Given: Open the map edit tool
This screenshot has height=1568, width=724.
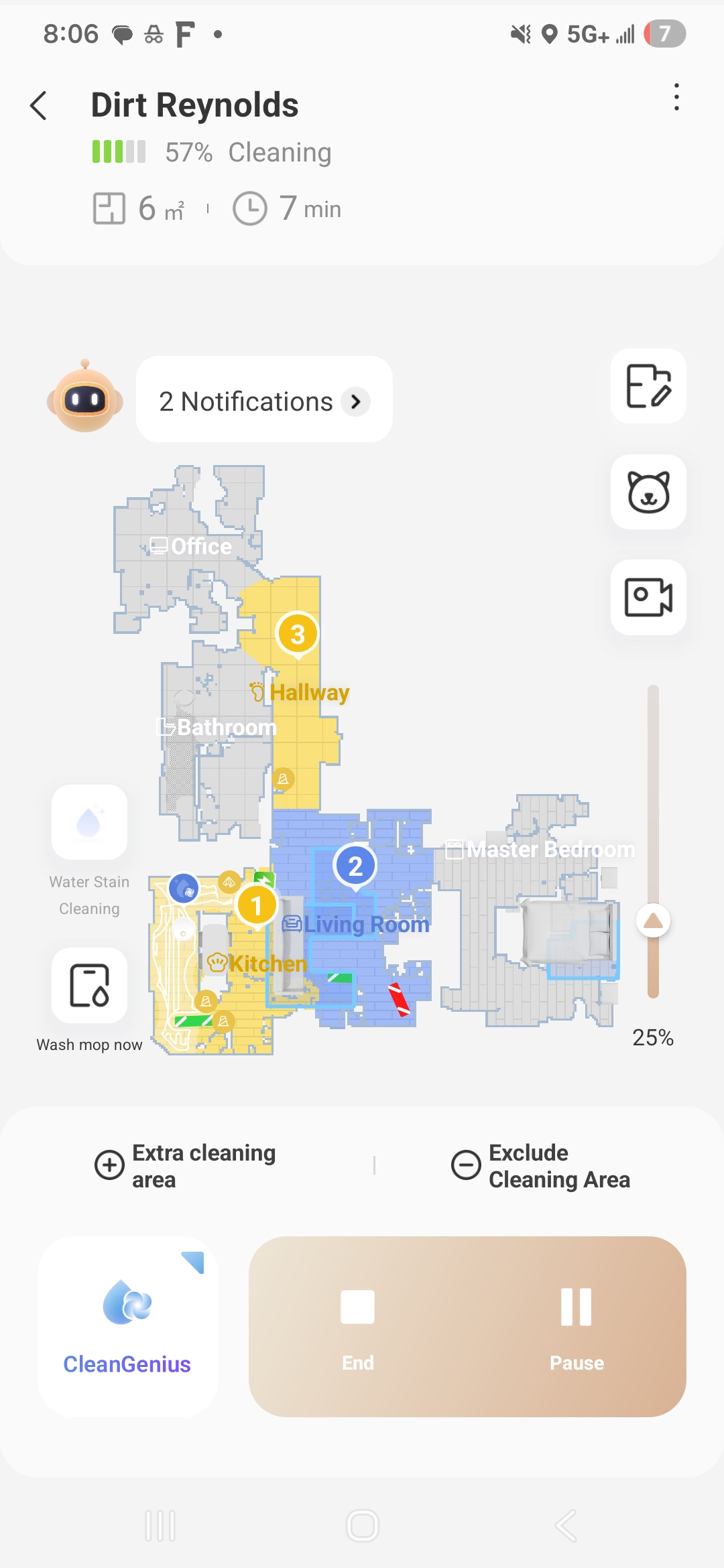Looking at the screenshot, I should 648,386.
